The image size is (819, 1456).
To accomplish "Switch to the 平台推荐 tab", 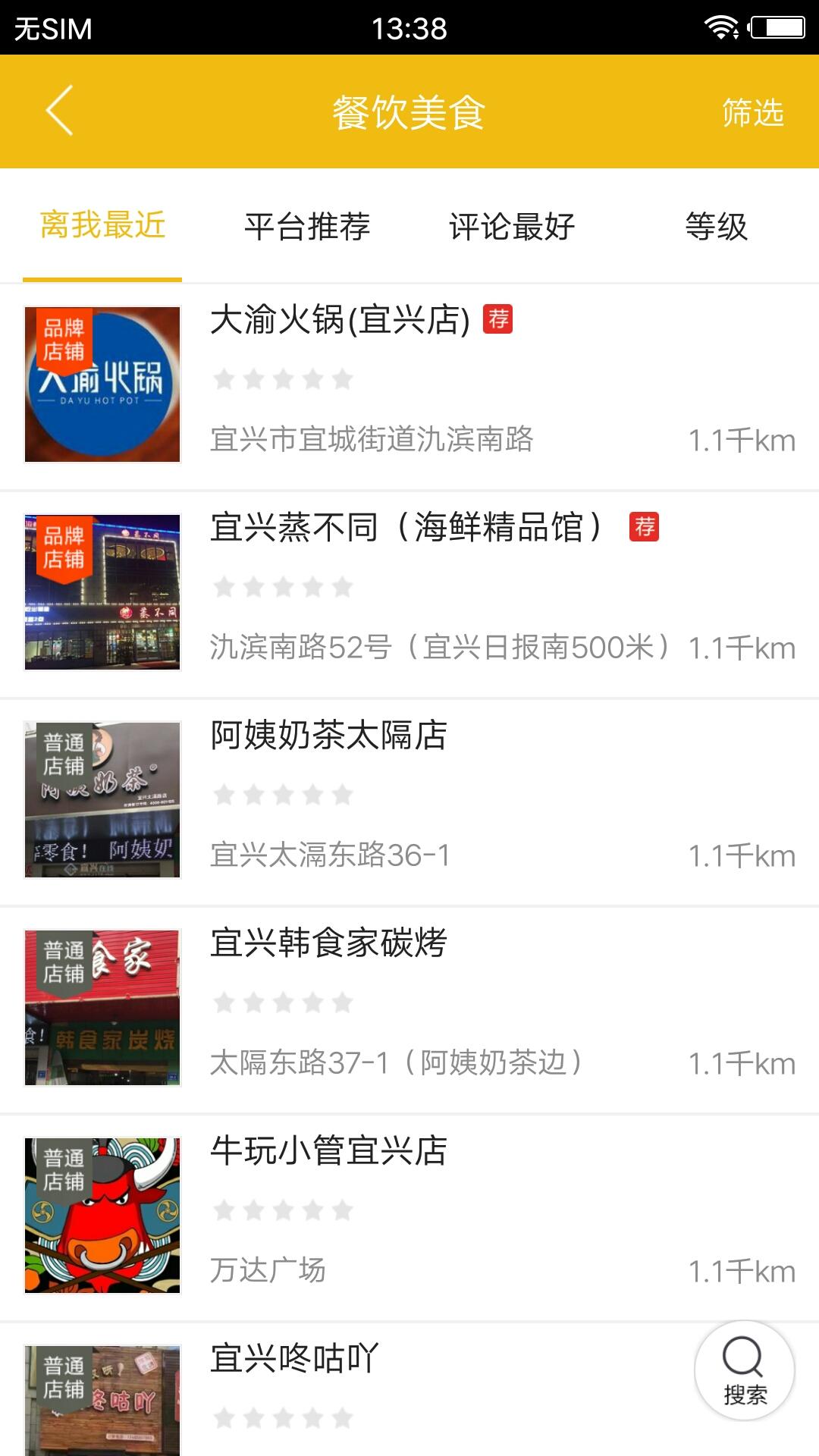I will click(307, 226).
